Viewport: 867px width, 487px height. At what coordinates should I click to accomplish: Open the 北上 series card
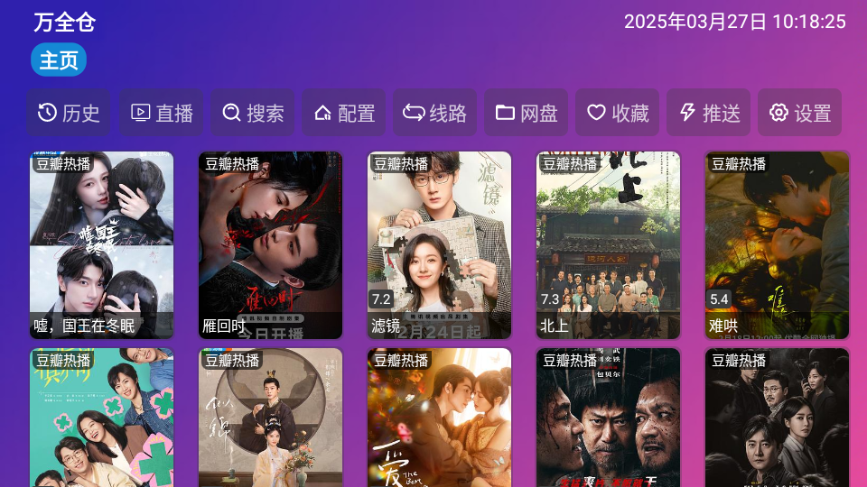pyautogui.click(x=608, y=245)
